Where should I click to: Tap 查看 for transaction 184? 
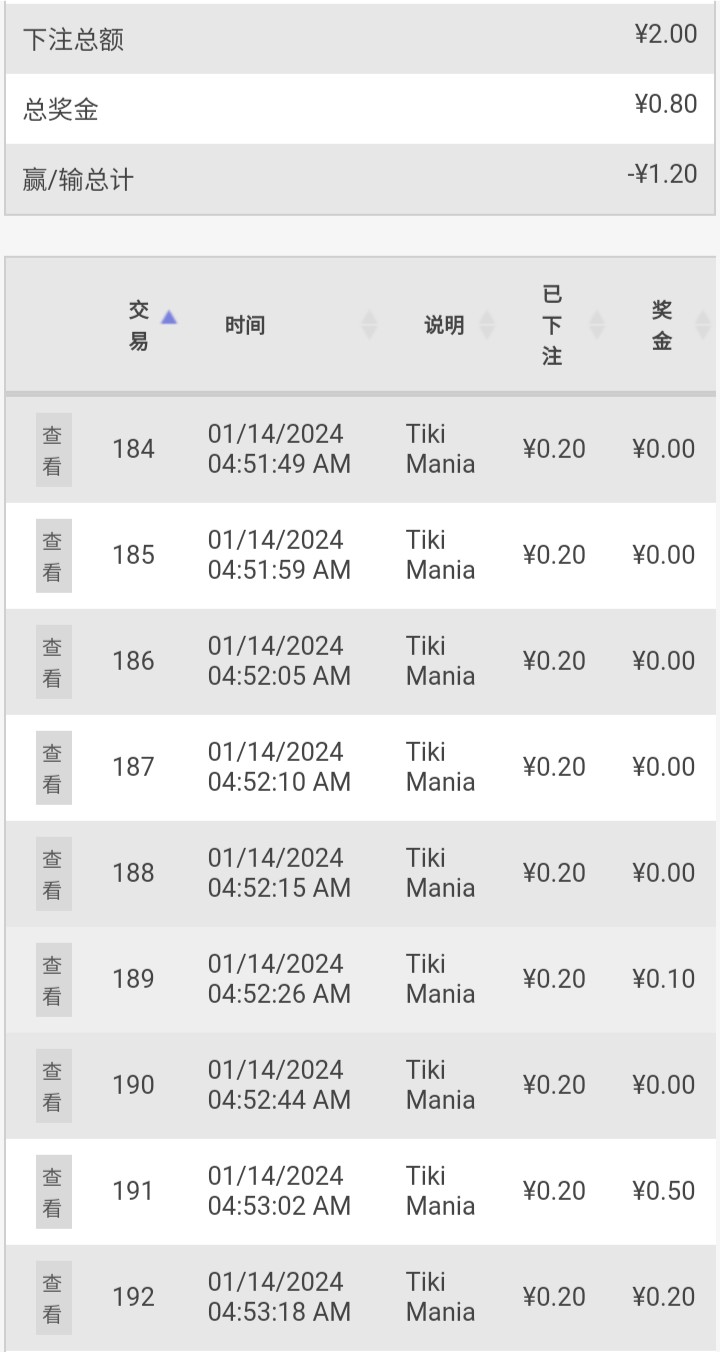(x=53, y=450)
